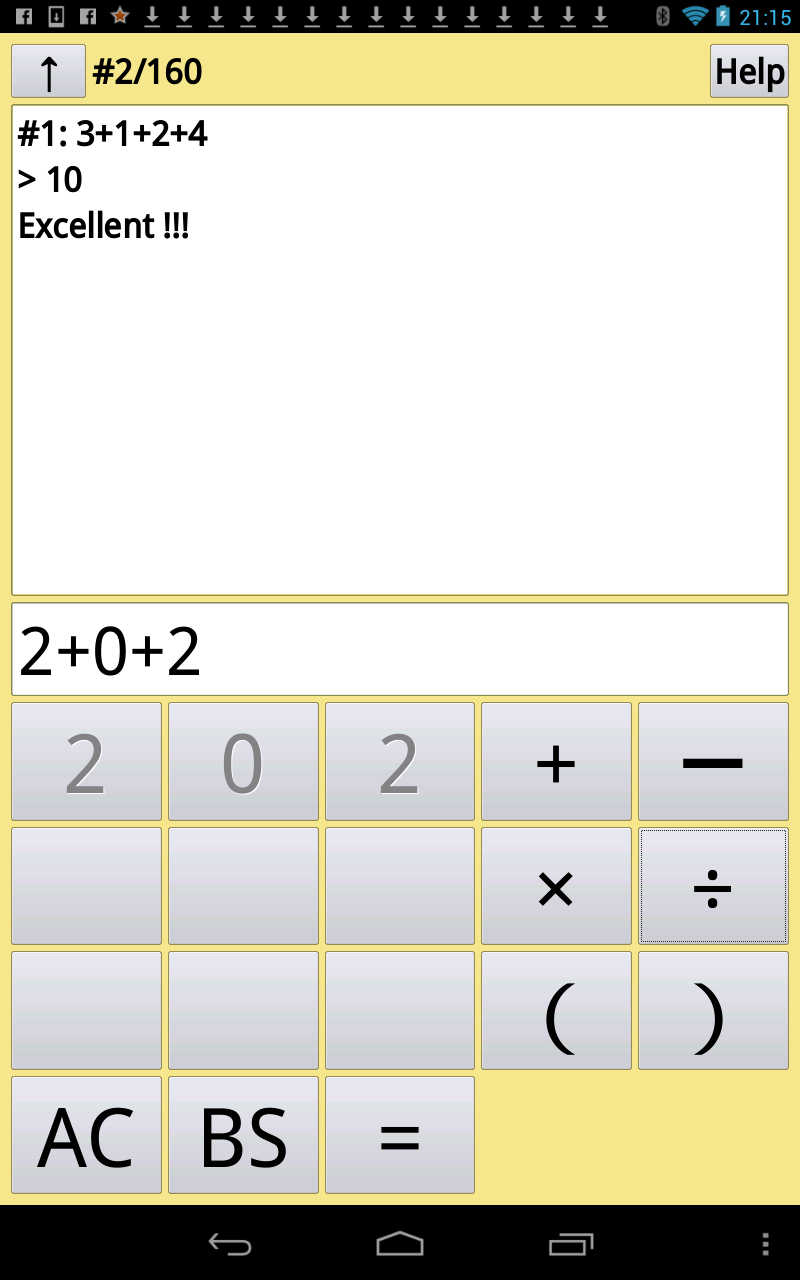The image size is (800, 1280).
Task: Insert the plus operator
Action: point(556,761)
